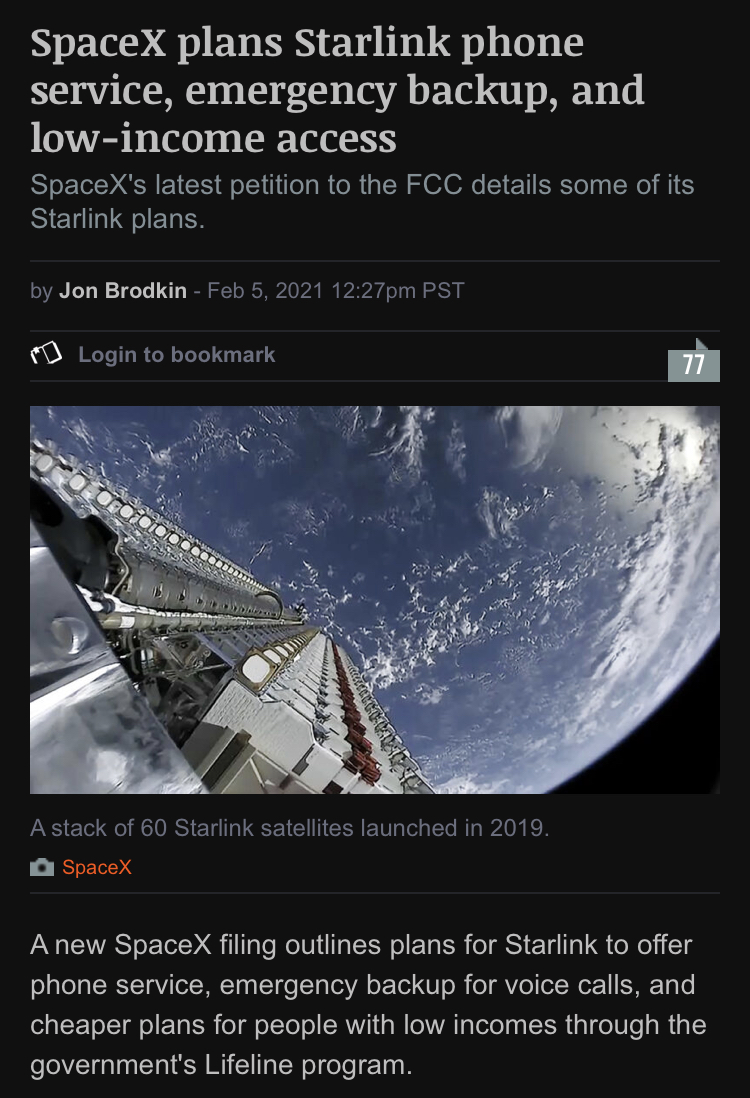750x1098 pixels.
Task: Open author Jon Brodkin's page
Action: pos(122,291)
